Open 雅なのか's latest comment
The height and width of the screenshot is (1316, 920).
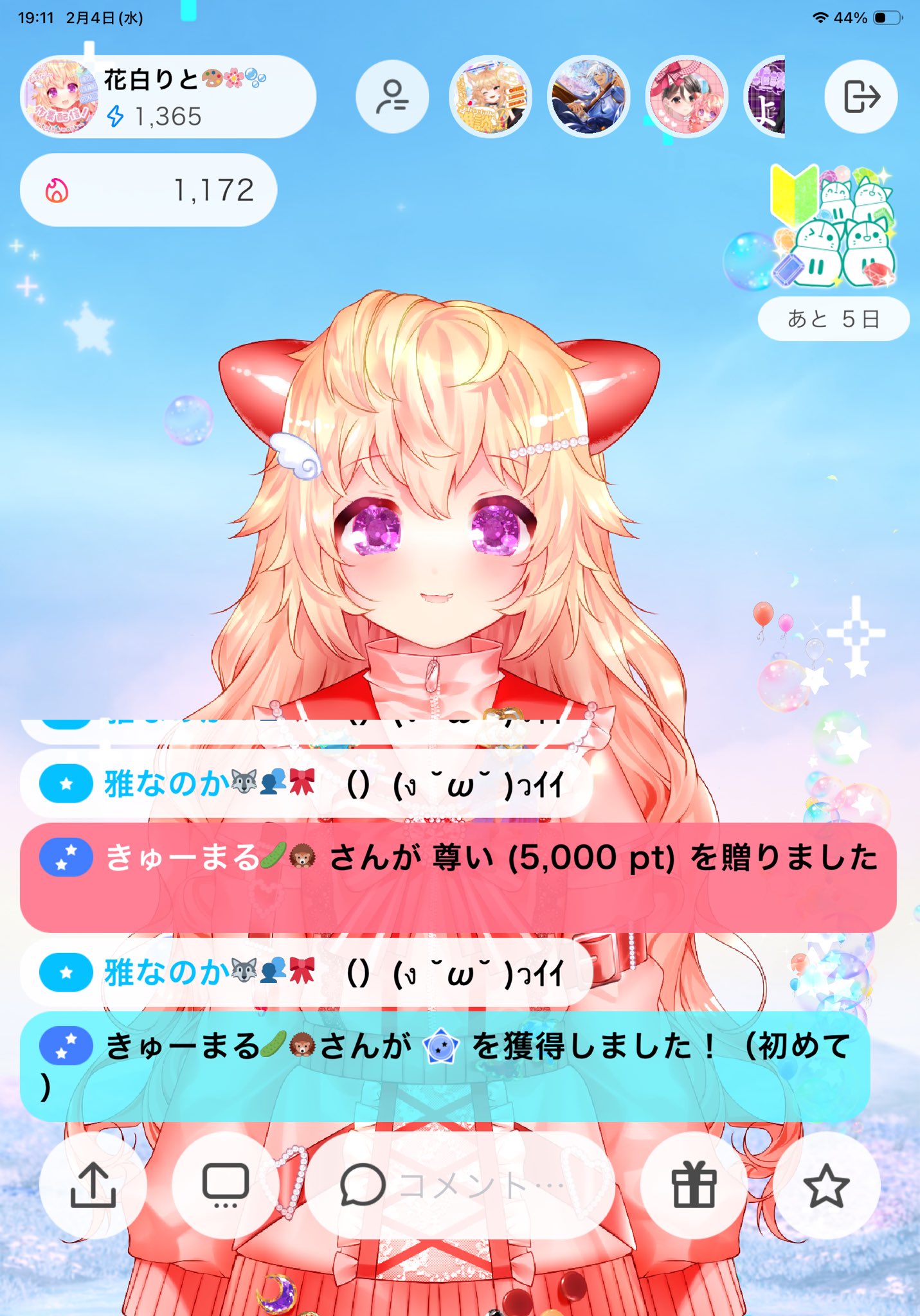305,972
